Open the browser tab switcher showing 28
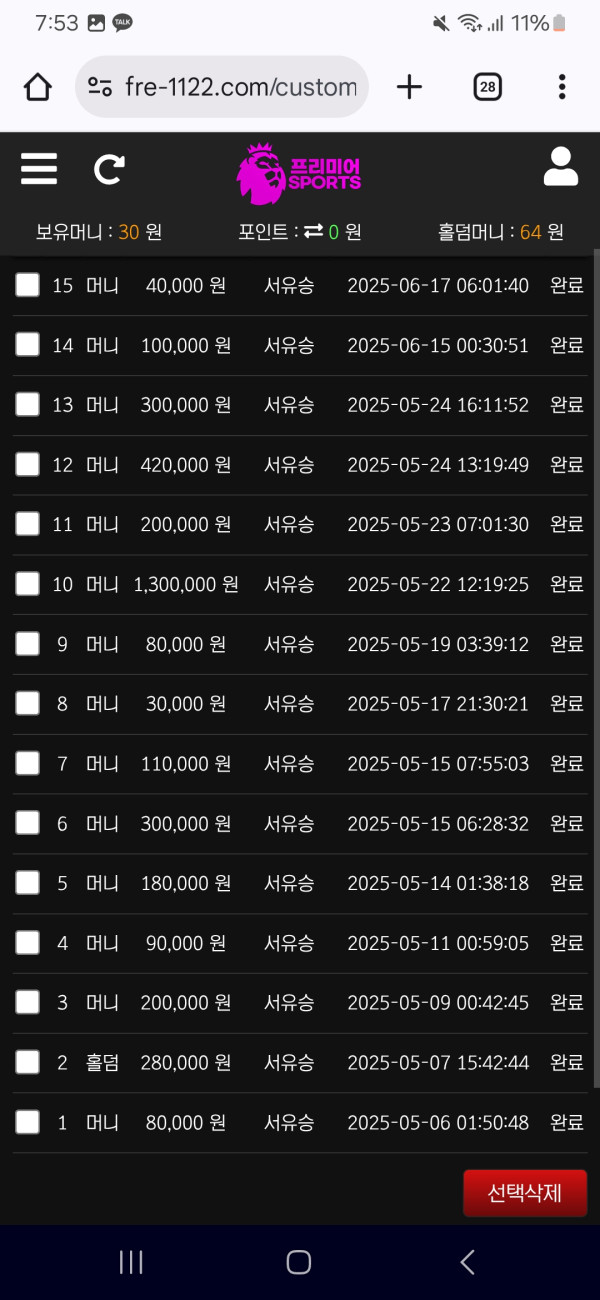 (487, 87)
